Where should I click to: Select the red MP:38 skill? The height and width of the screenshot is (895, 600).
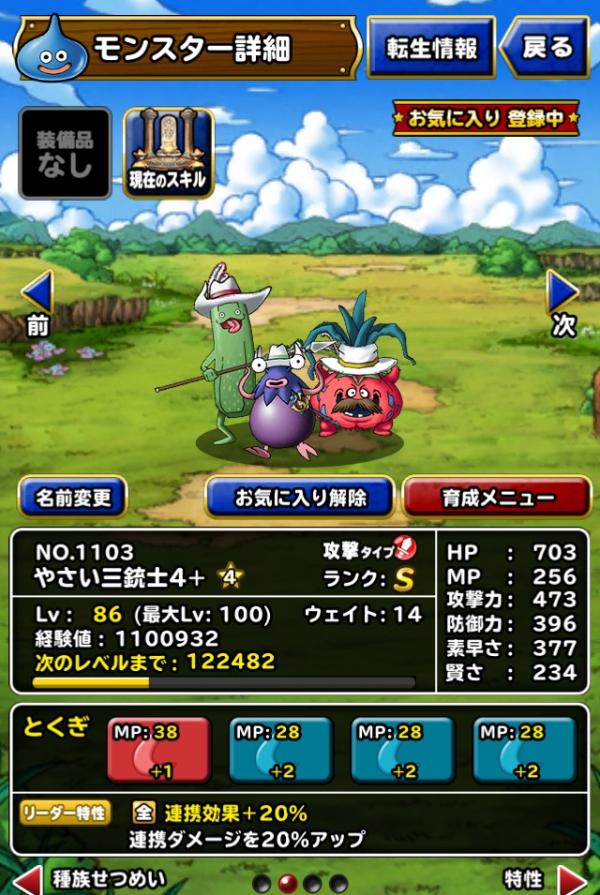click(x=158, y=749)
